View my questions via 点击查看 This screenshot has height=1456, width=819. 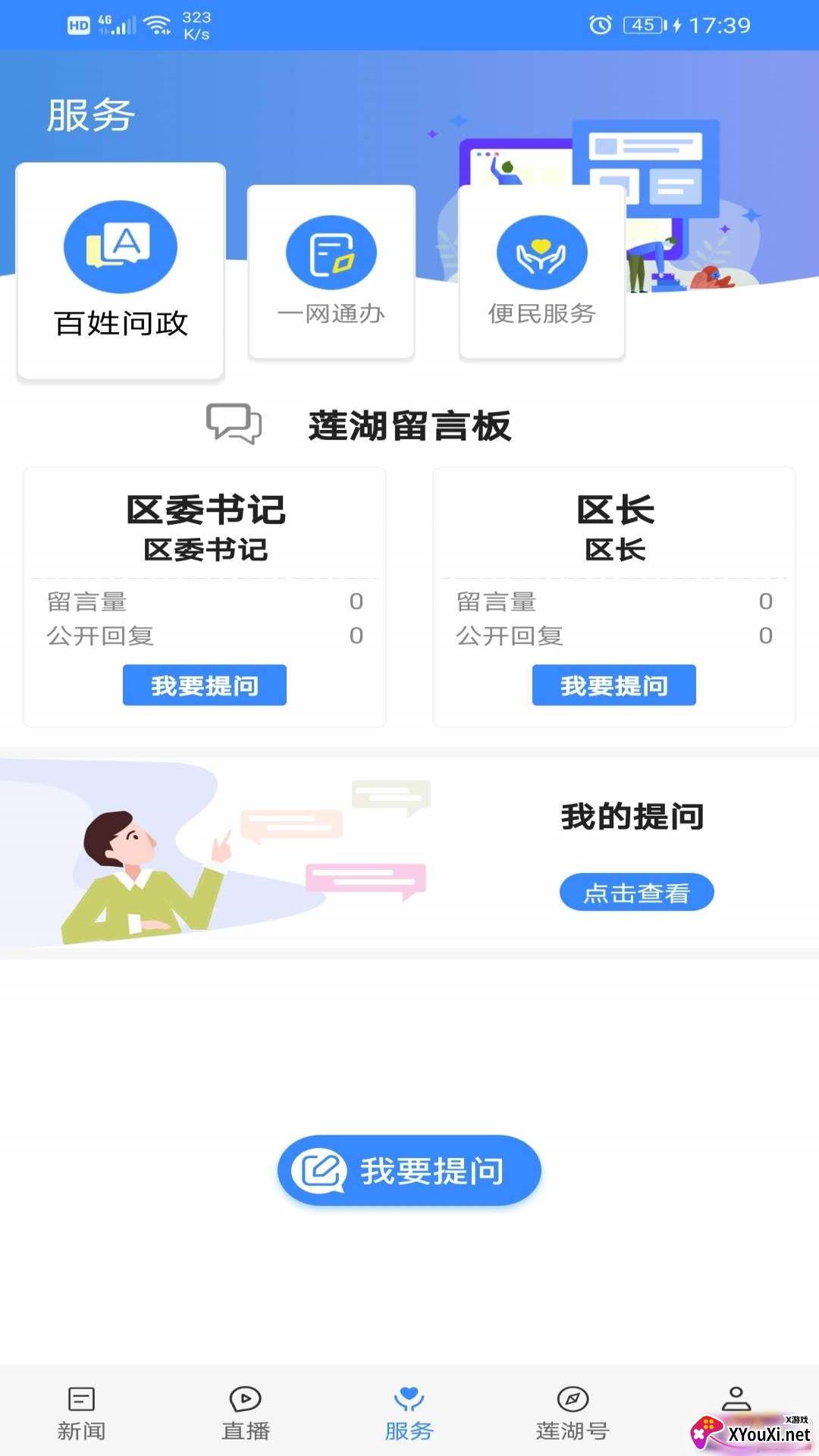point(636,893)
